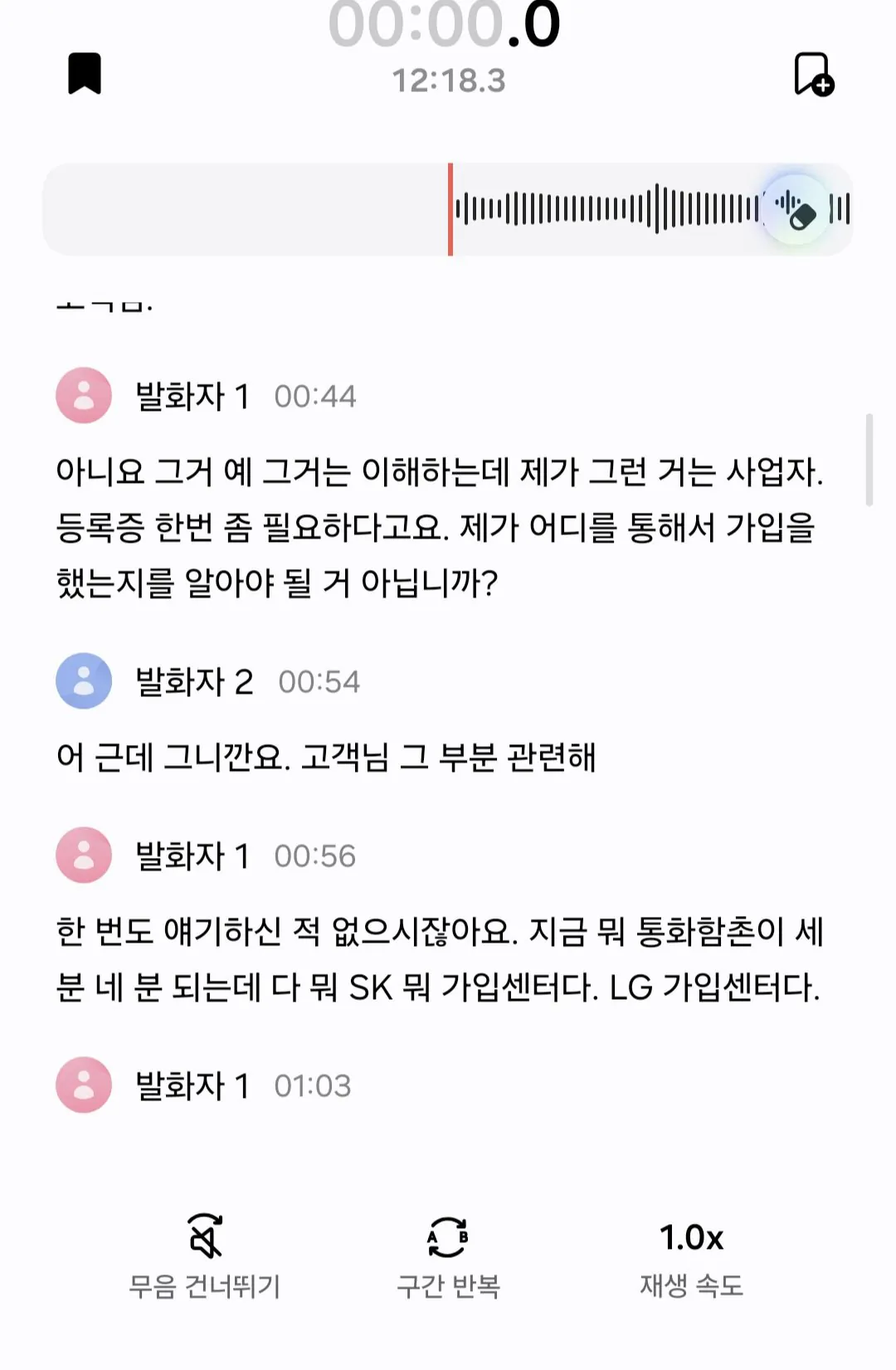This screenshot has height=1370, width=896.
Task: Play from 발화자 2's 00:54 line
Action: [x=319, y=682]
